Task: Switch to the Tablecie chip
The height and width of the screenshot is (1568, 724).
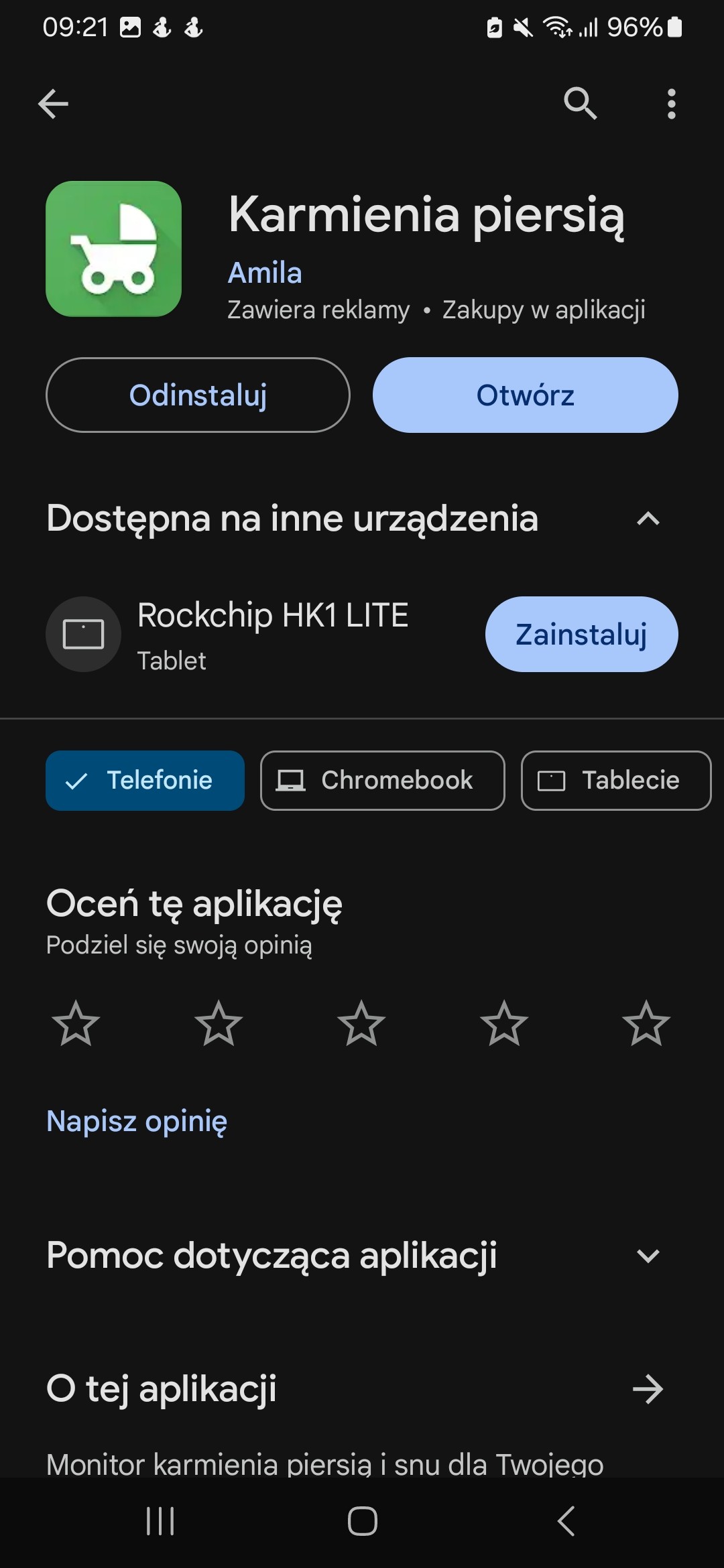Action: pyautogui.click(x=615, y=781)
